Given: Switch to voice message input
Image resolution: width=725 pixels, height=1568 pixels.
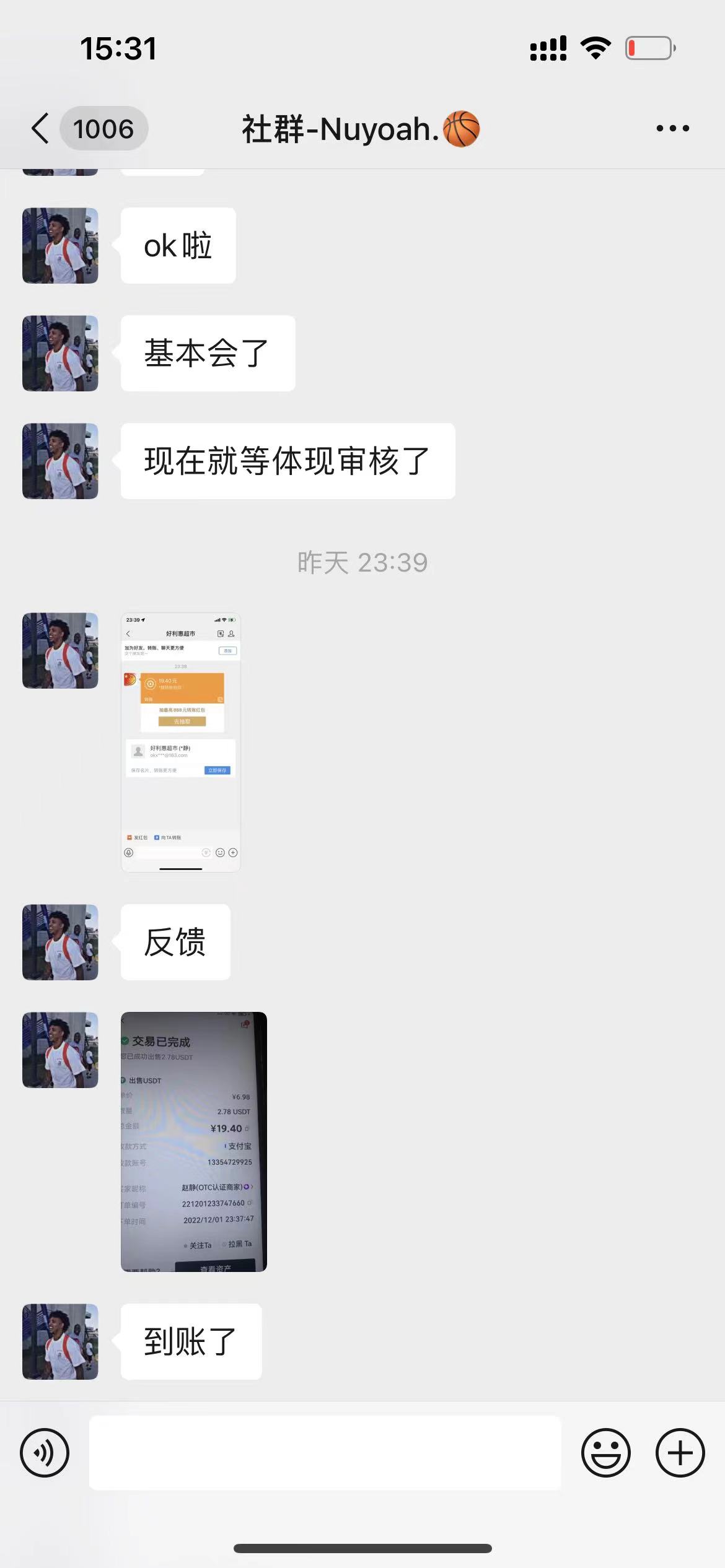Looking at the screenshot, I should [45, 1453].
